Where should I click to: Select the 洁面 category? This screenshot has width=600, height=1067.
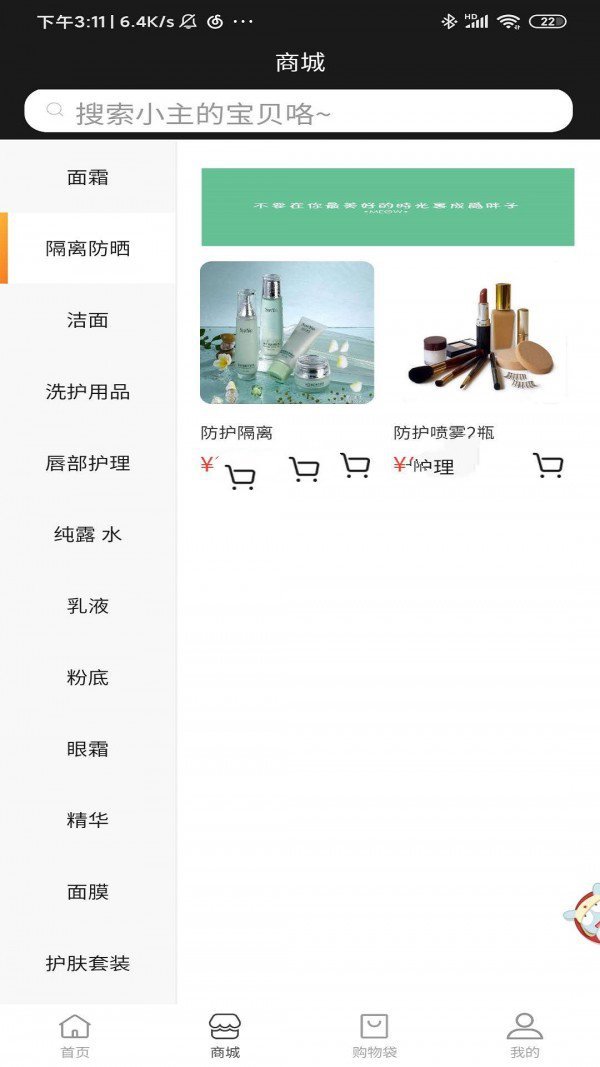pos(88,320)
